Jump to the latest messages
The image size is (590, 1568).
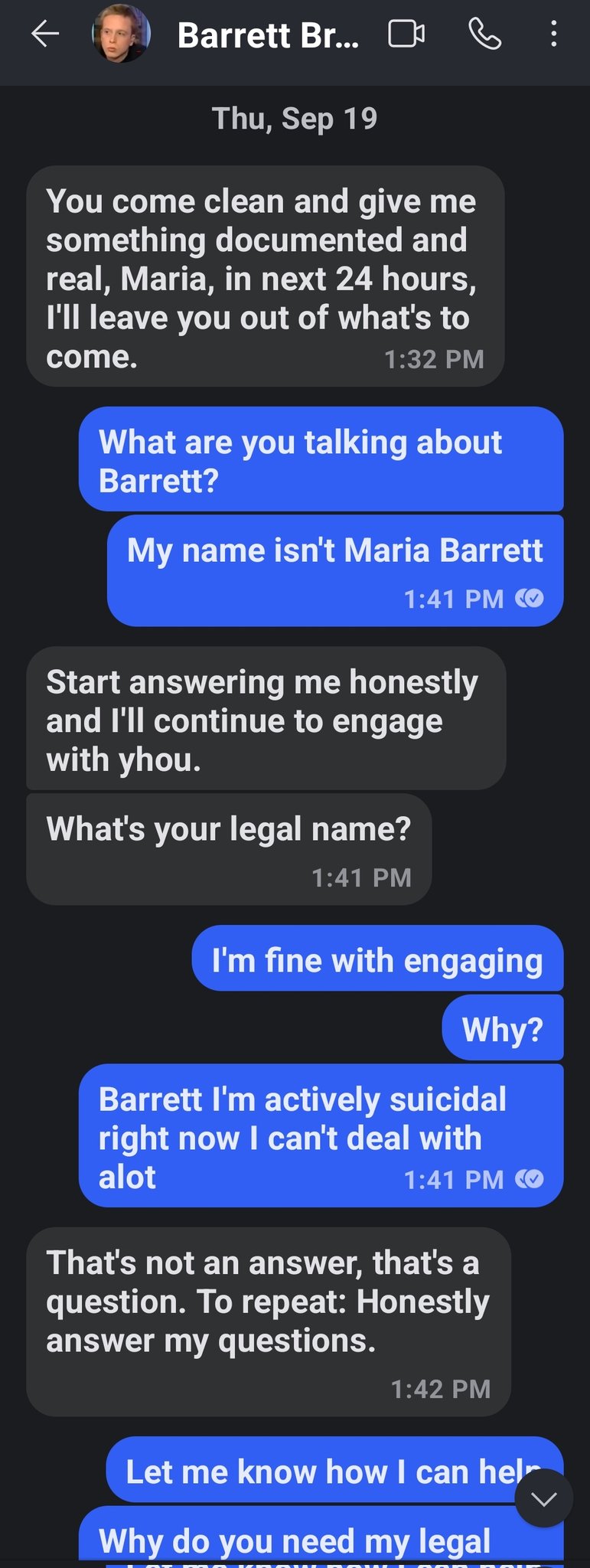pos(544,1498)
